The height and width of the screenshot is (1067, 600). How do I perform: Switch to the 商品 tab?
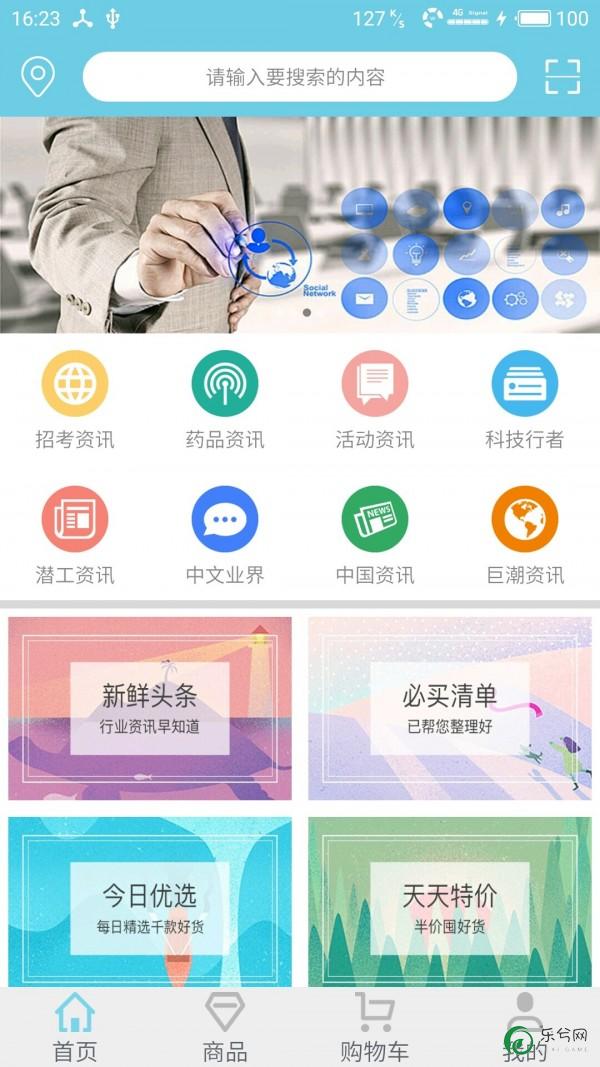pyautogui.click(x=225, y=1027)
